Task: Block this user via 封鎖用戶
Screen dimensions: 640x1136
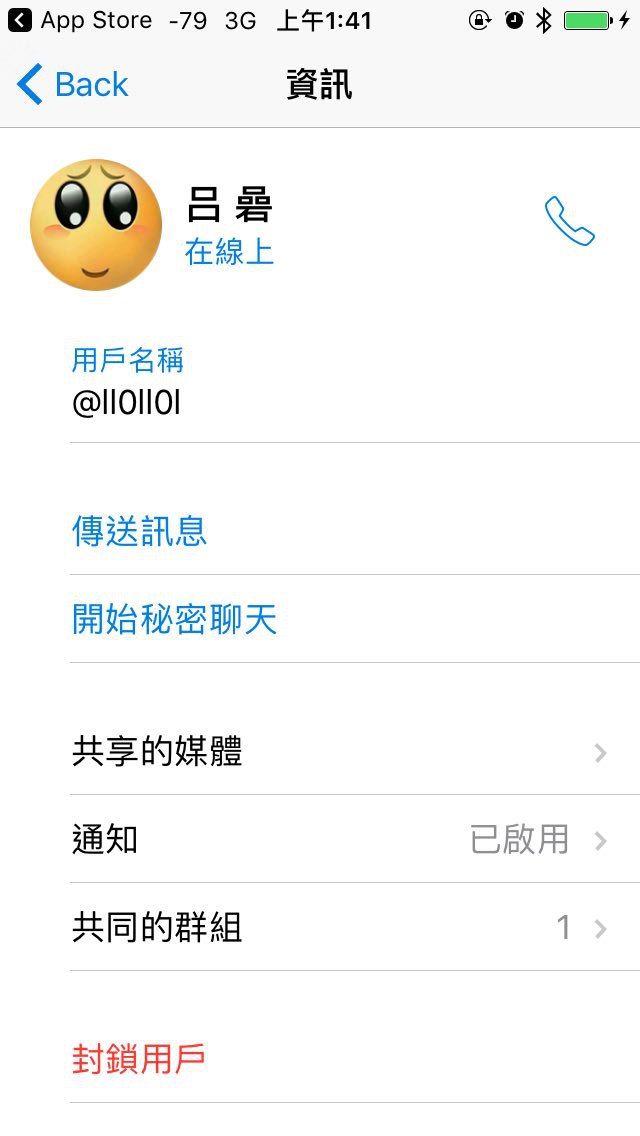Action: pyautogui.click(x=139, y=1058)
